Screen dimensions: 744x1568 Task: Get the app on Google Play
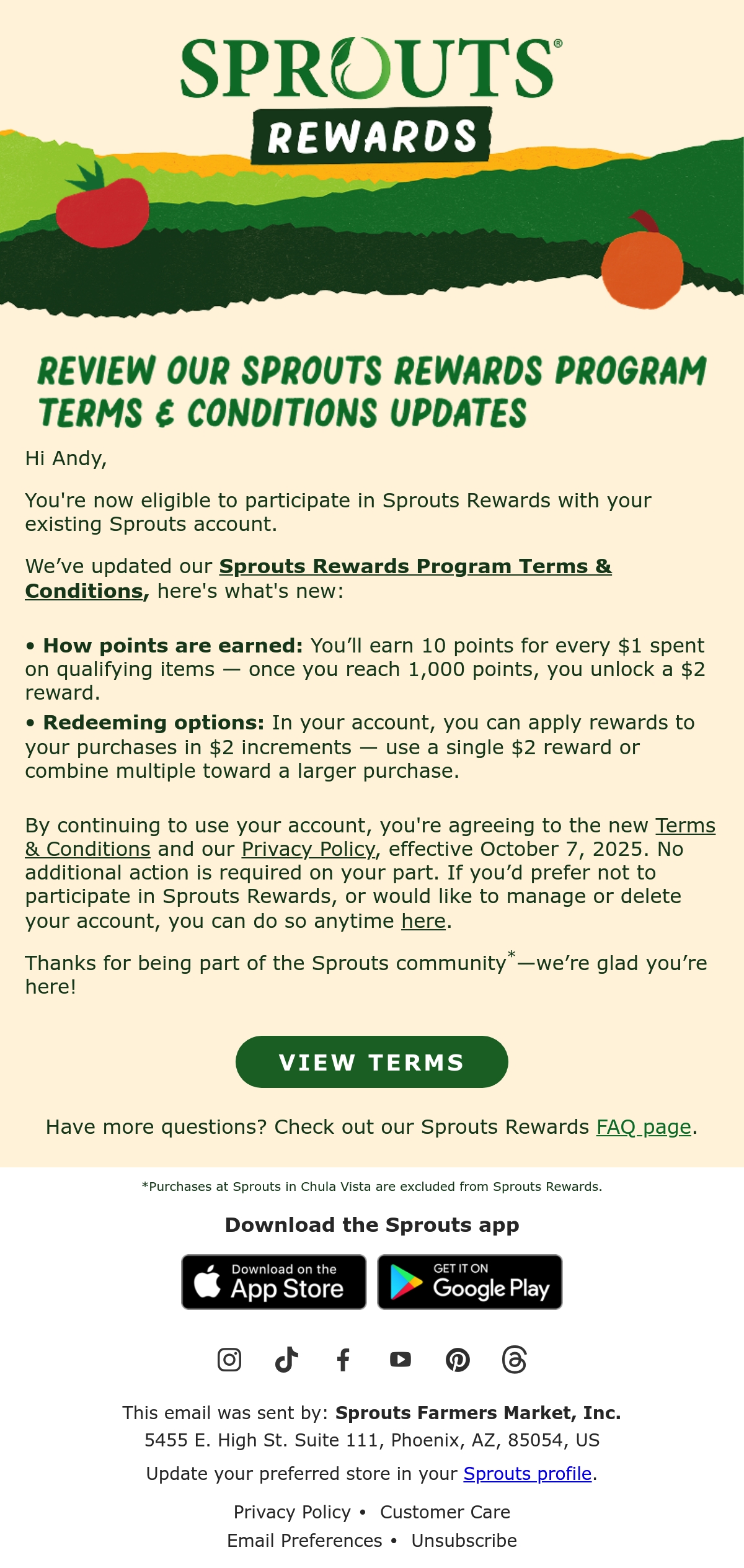[470, 1282]
